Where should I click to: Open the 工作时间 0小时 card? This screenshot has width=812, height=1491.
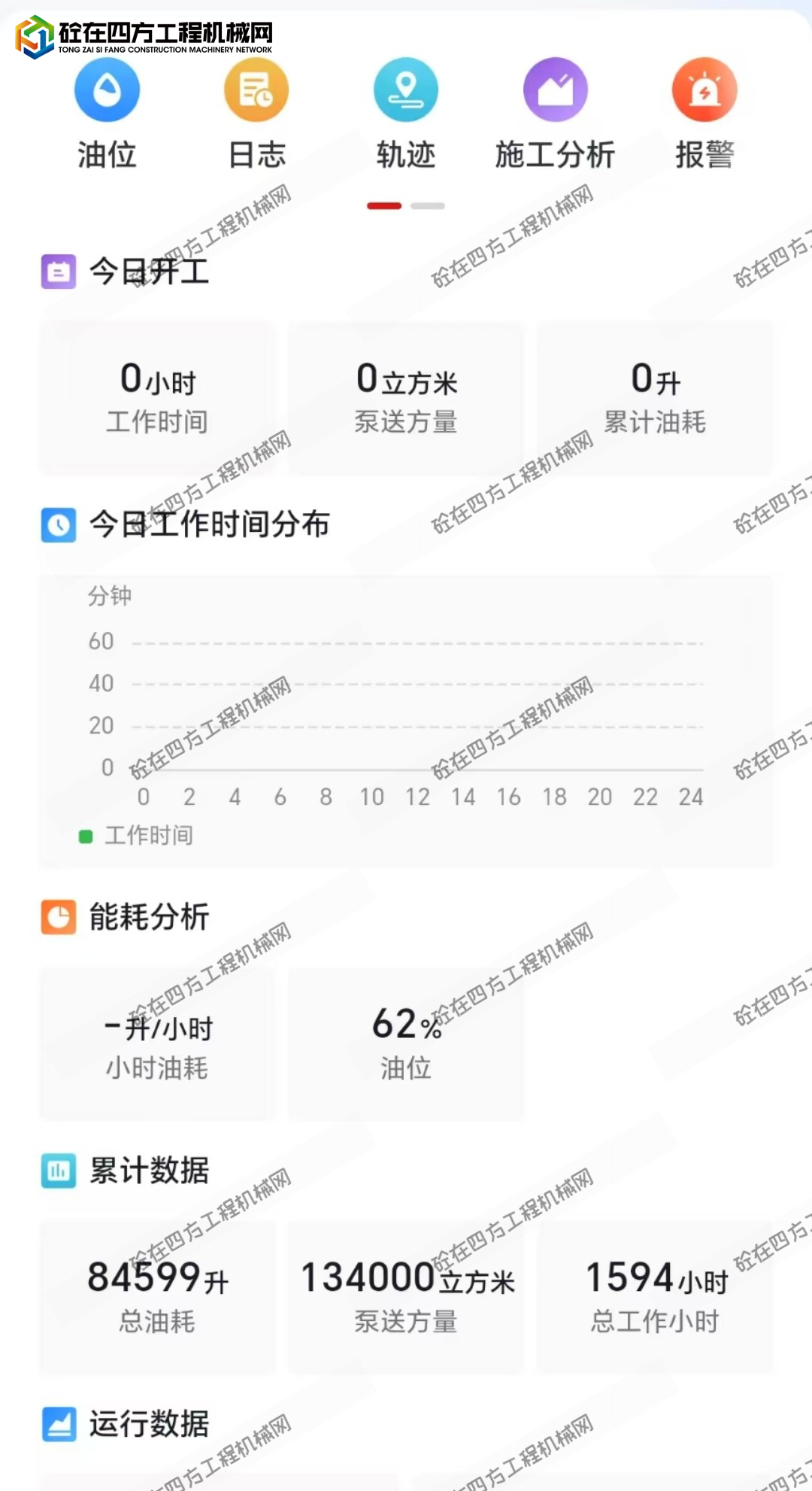click(156, 397)
